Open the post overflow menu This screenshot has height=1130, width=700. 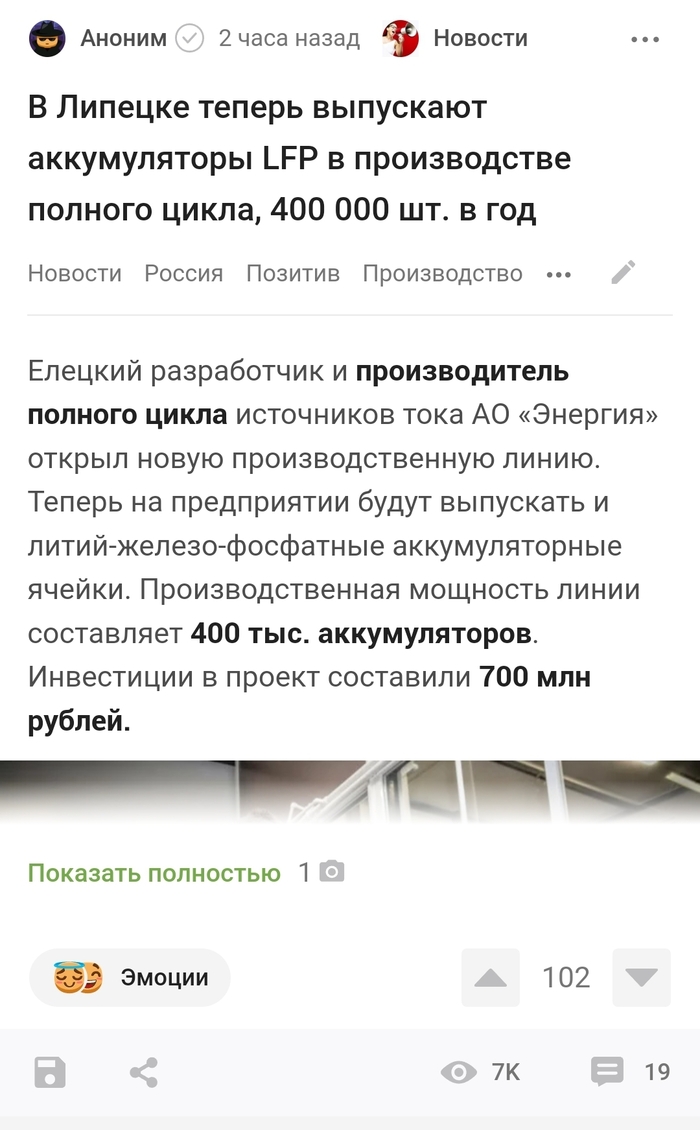(x=646, y=40)
